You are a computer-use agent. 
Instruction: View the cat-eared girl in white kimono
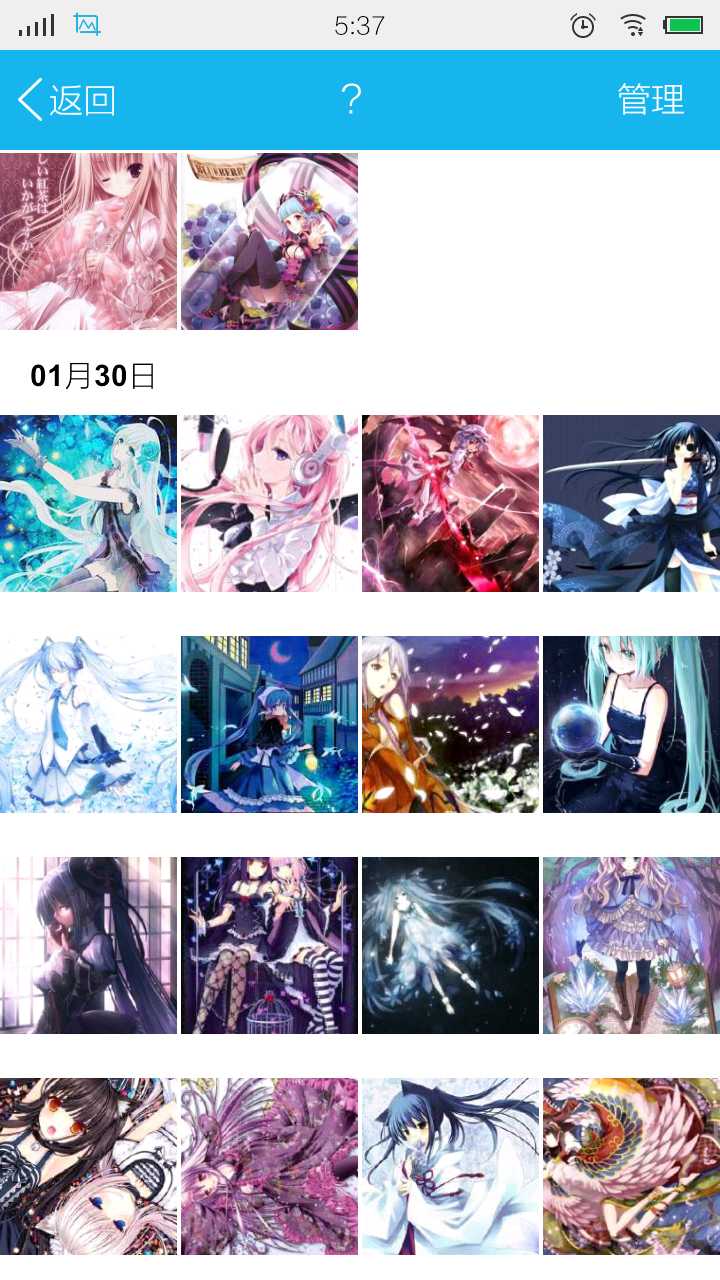450,1166
